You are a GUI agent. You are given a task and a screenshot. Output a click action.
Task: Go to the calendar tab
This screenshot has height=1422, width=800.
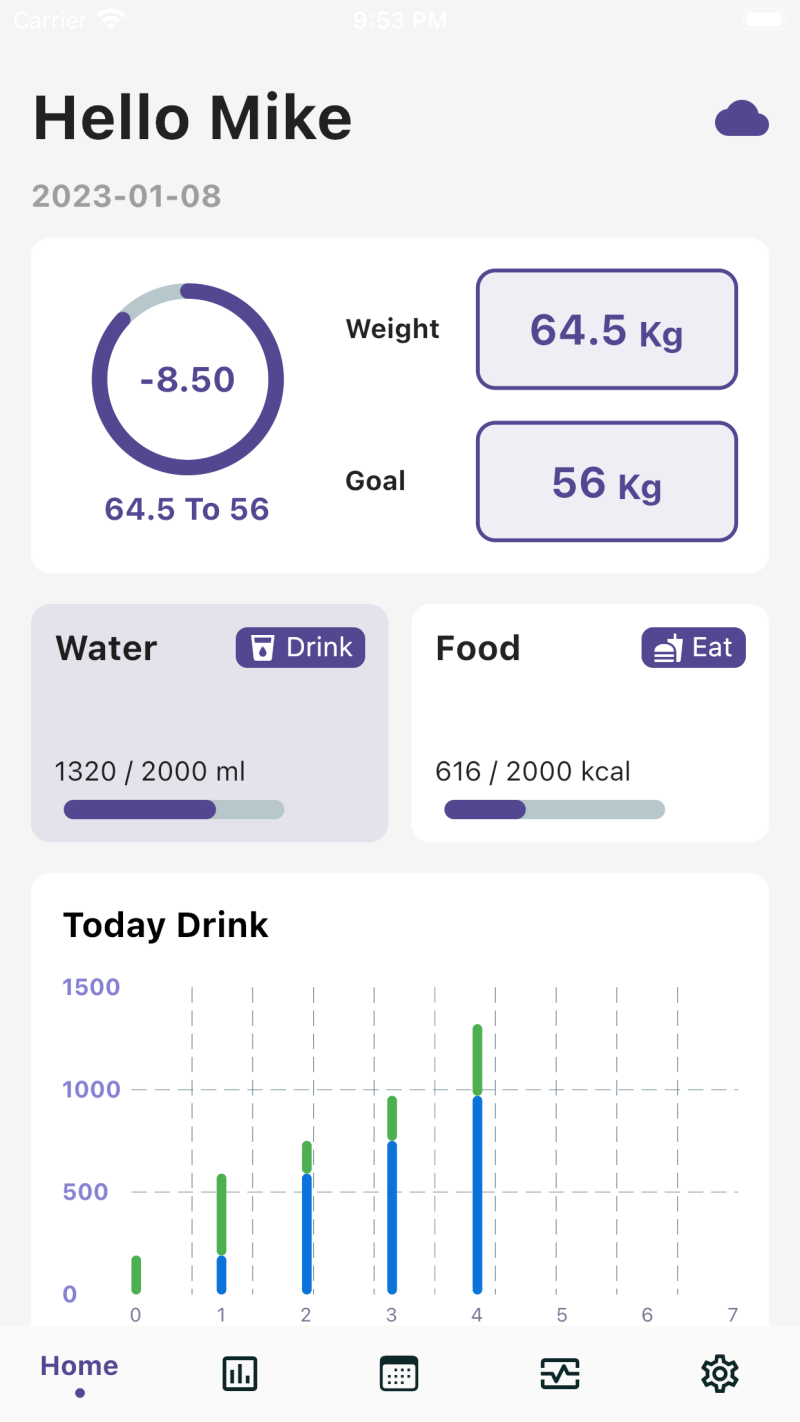click(399, 1374)
